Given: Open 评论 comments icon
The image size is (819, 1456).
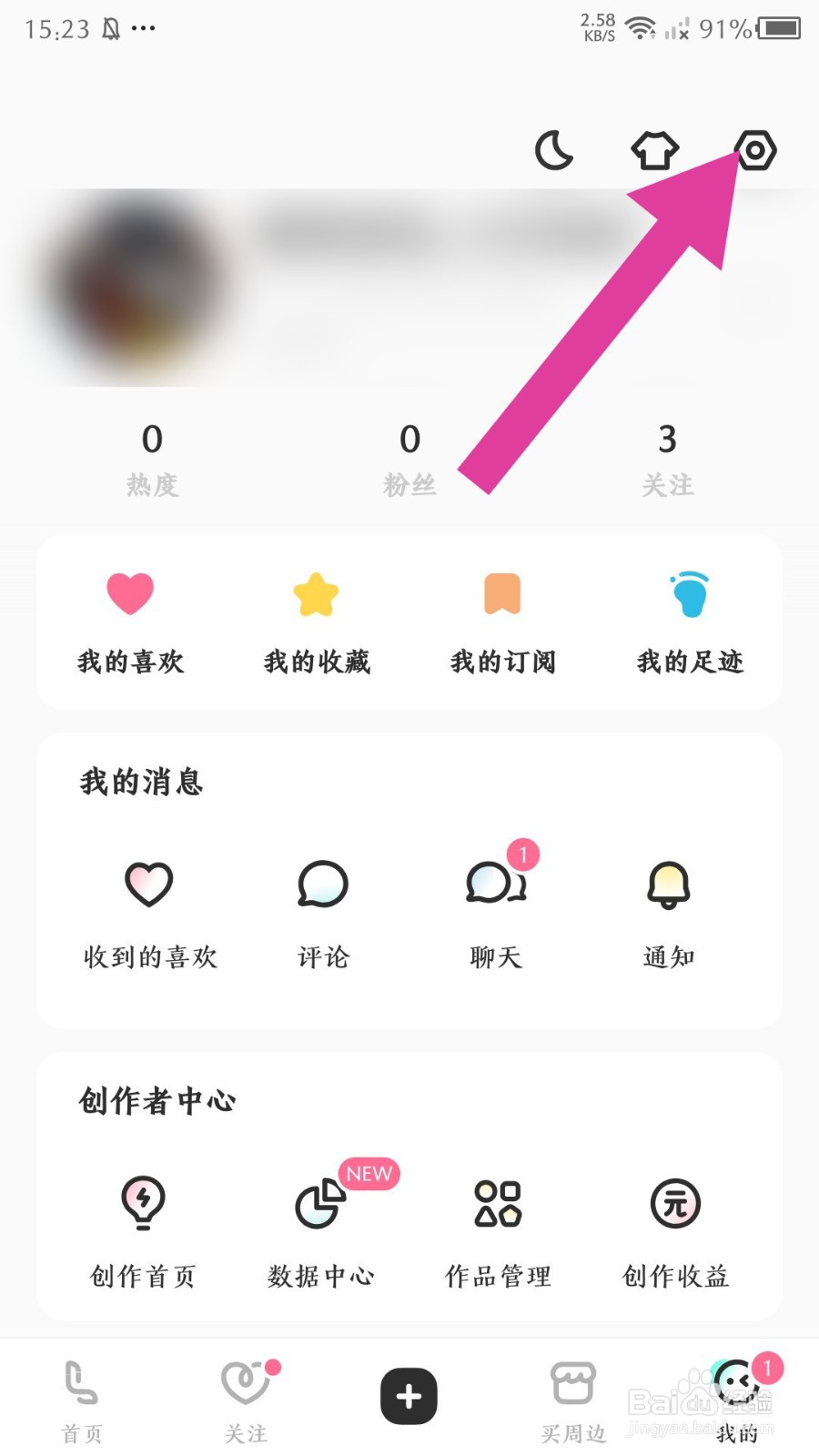Looking at the screenshot, I should coord(320,885).
